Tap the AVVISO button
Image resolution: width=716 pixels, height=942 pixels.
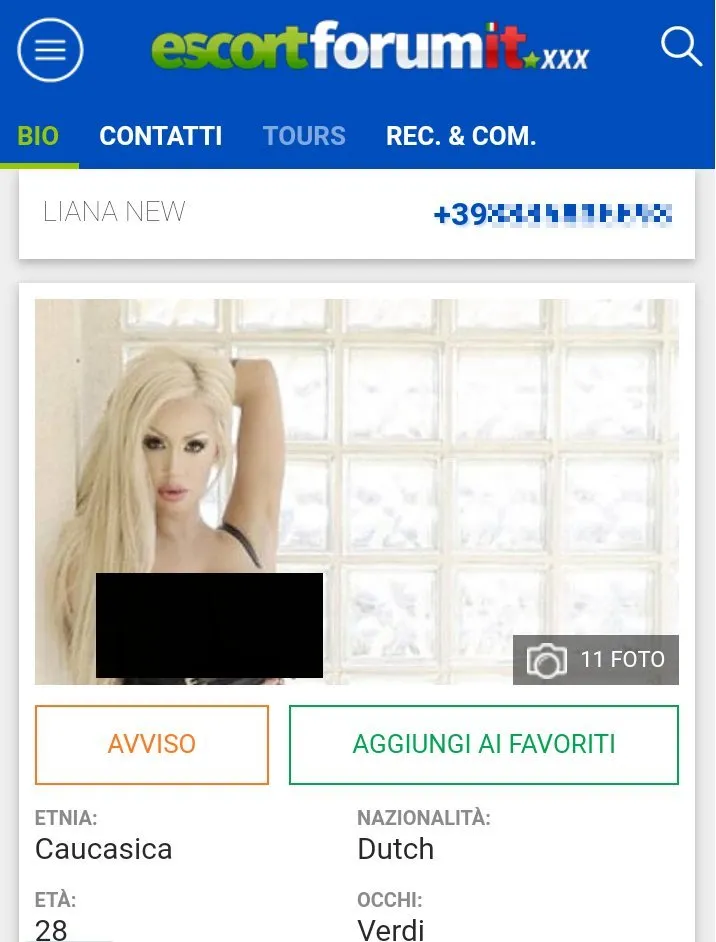coord(152,744)
